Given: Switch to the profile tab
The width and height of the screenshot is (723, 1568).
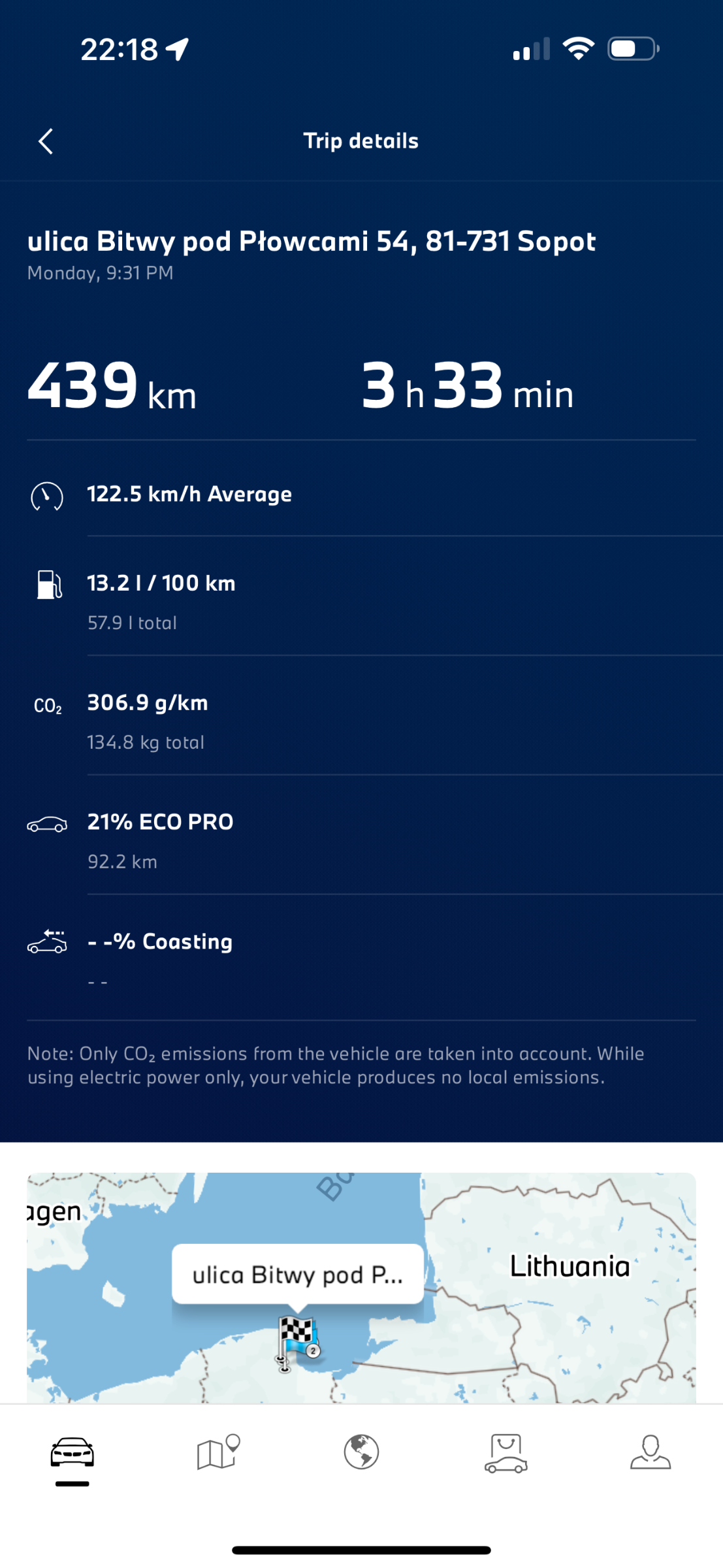Looking at the screenshot, I should [651, 1452].
